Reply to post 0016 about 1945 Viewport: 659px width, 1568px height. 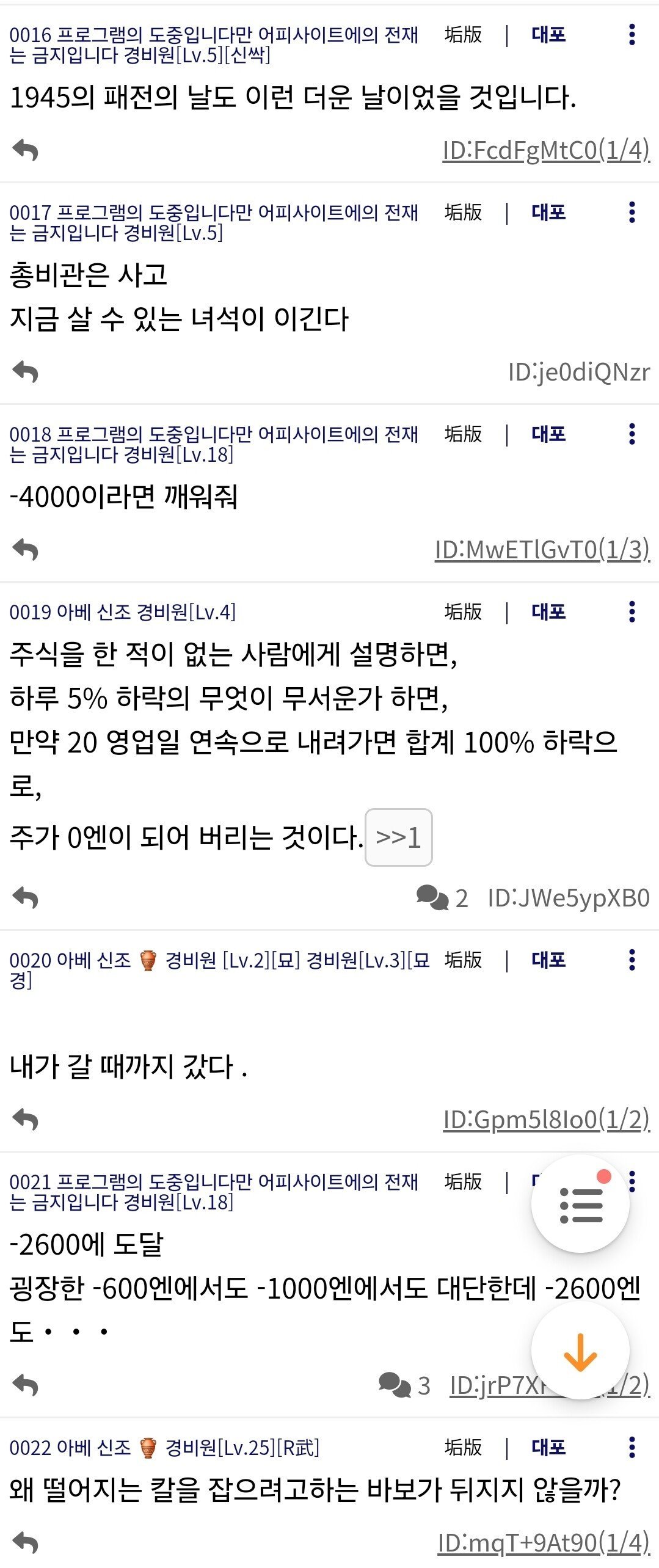[x=25, y=150]
